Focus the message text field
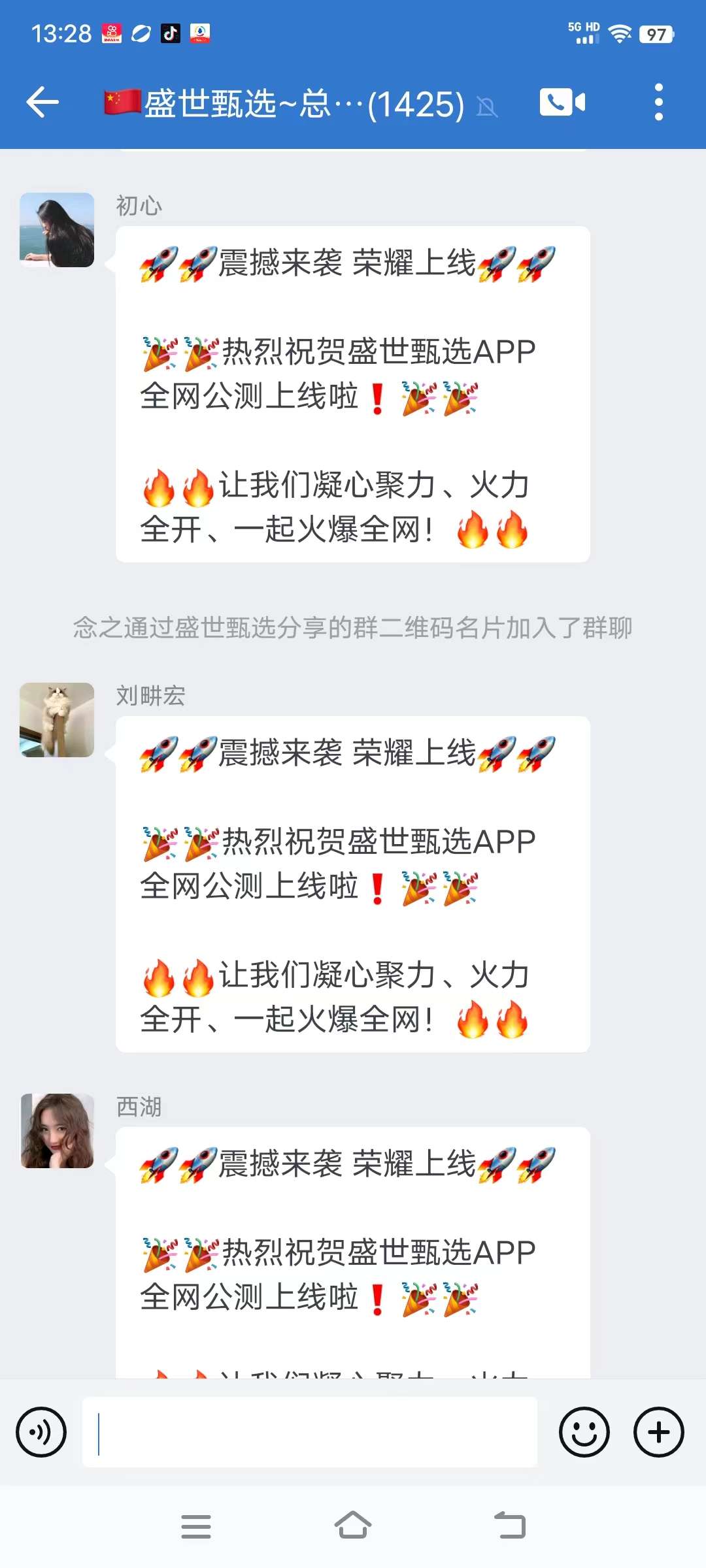706x1568 pixels. [310, 1432]
